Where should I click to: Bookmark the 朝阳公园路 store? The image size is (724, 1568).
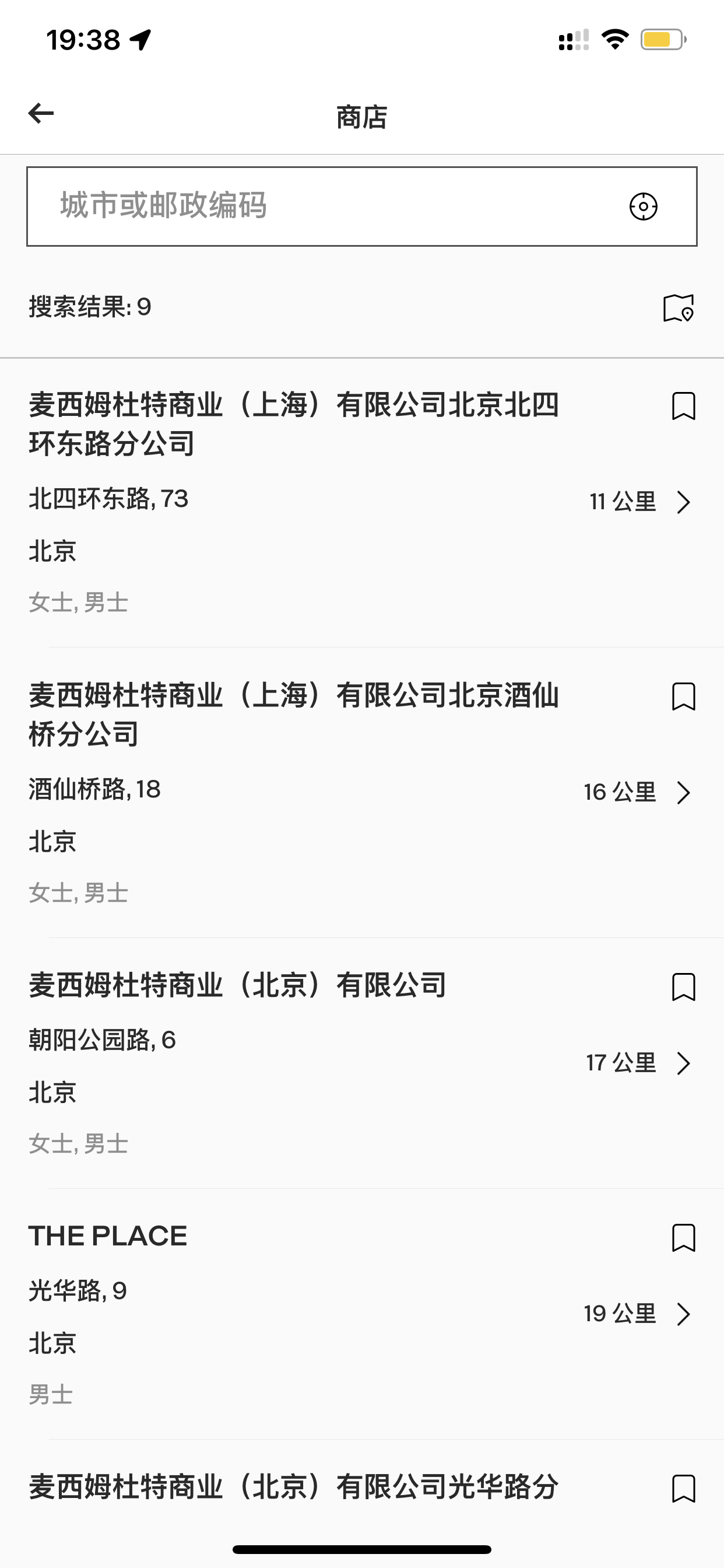683,986
